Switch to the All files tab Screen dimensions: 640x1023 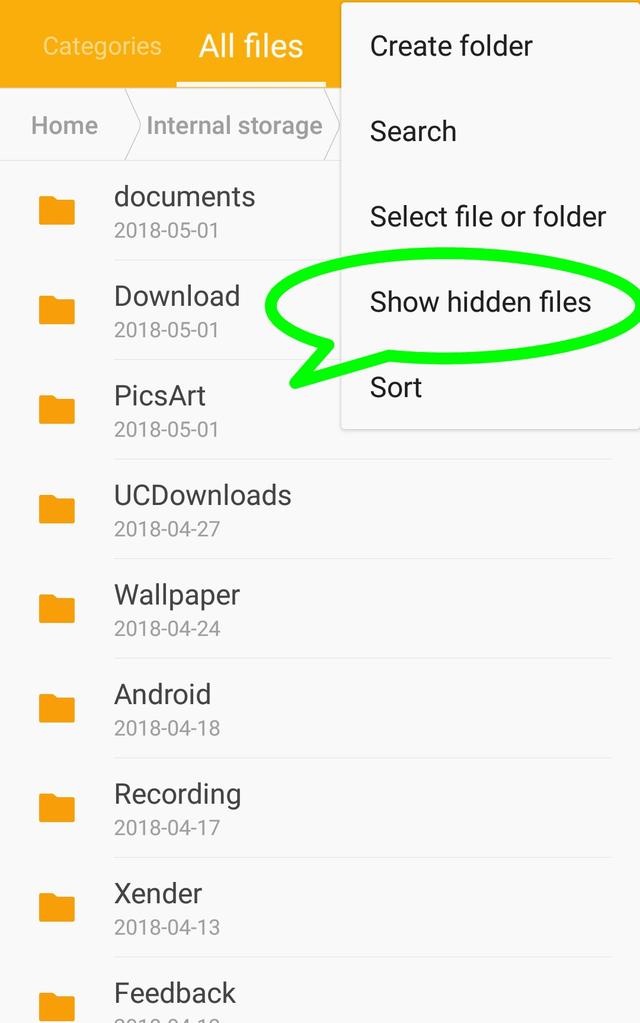(x=251, y=46)
